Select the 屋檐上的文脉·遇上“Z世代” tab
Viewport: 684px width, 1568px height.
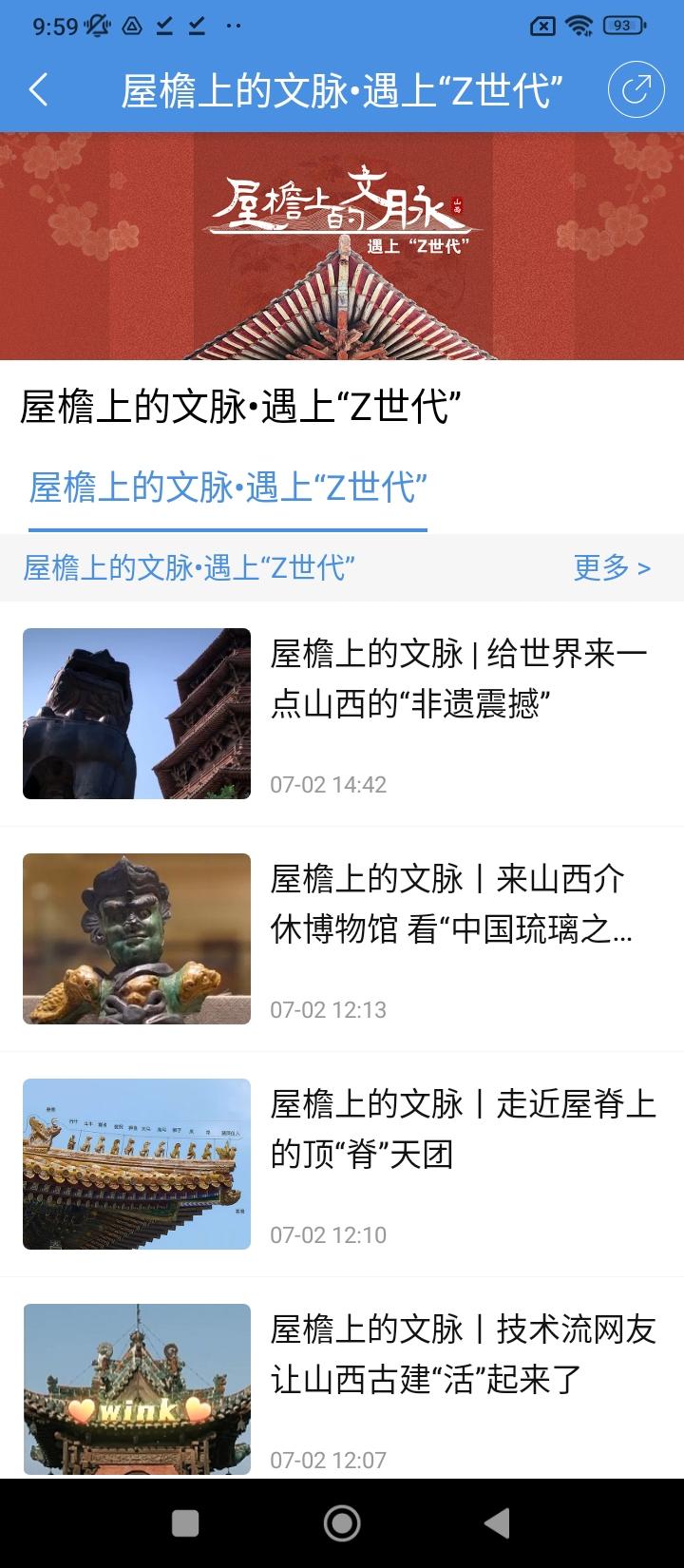228,488
